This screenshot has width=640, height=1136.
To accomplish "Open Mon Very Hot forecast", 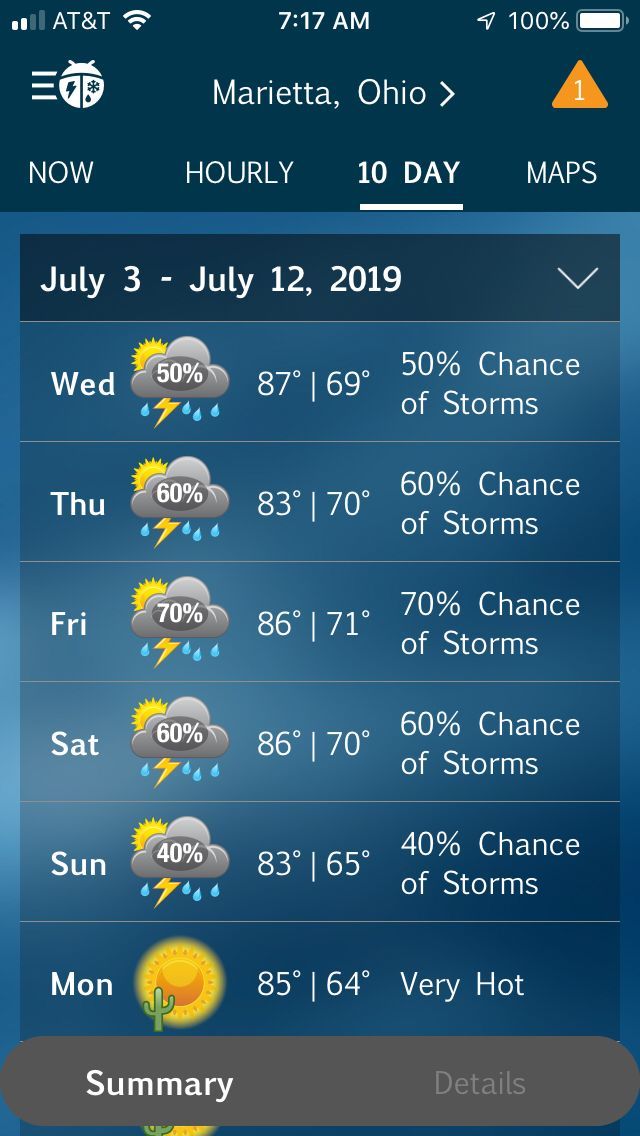I will click(x=320, y=983).
